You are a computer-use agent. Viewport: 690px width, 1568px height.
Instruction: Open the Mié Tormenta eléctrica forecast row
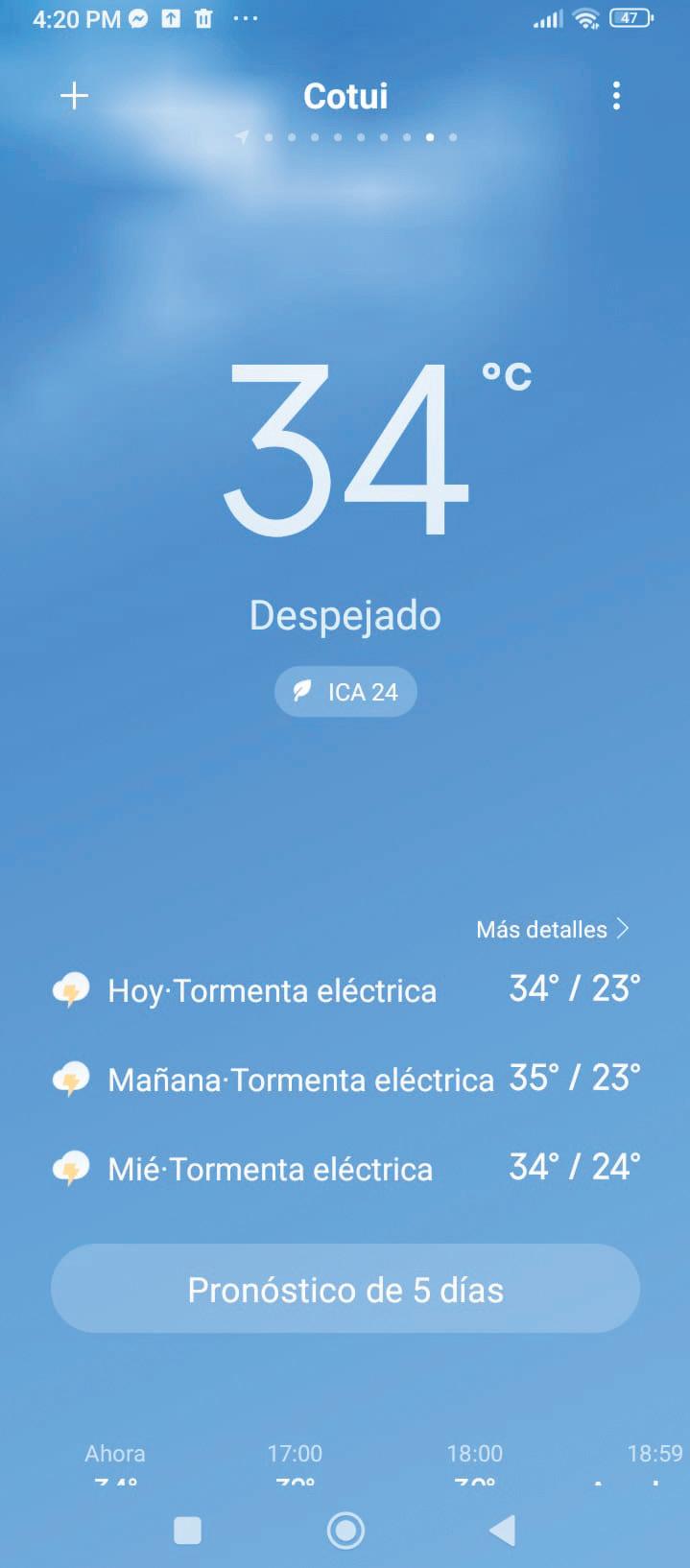(345, 1168)
